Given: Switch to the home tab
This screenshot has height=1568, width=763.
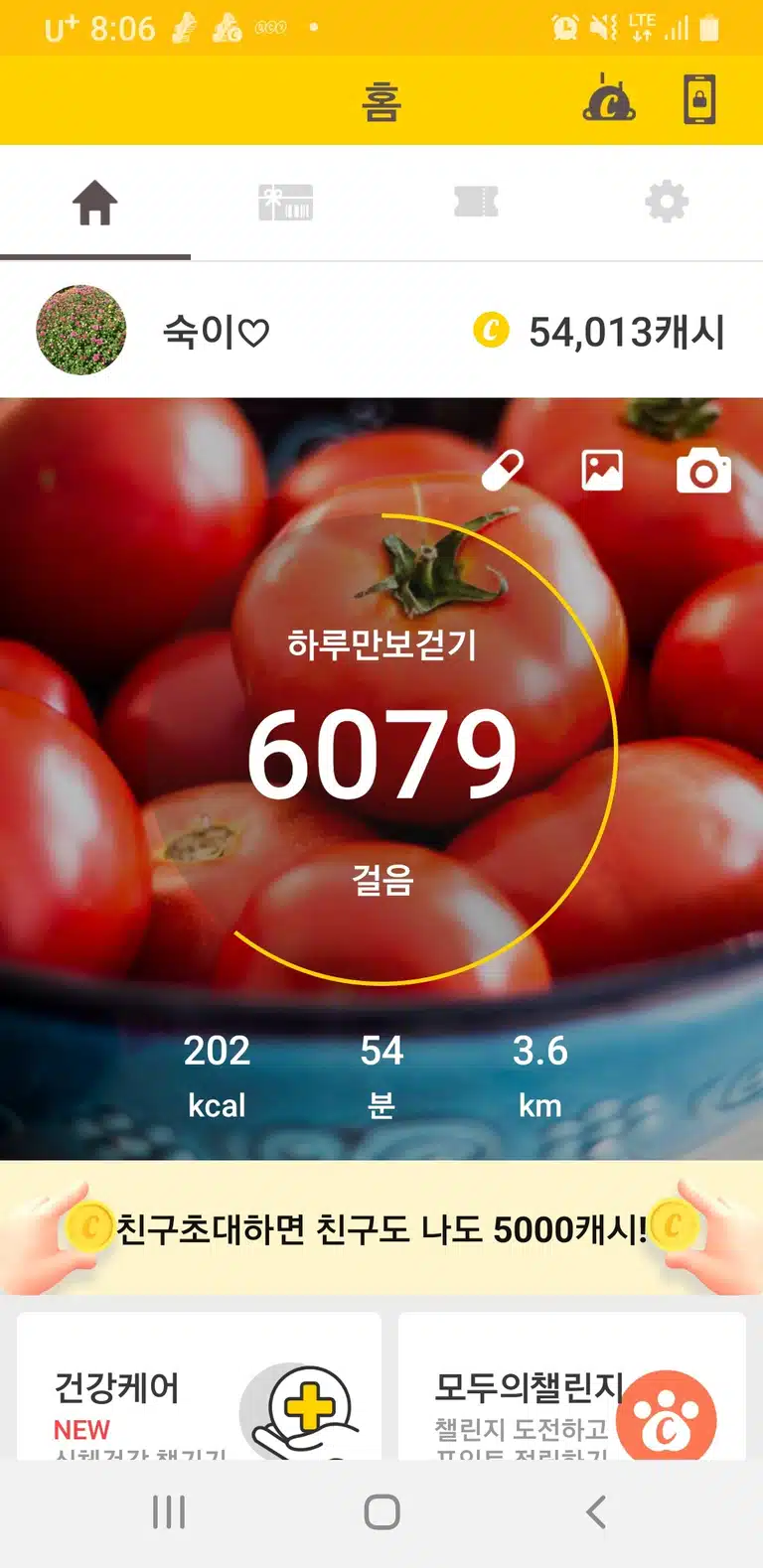Looking at the screenshot, I should pyautogui.click(x=95, y=203).
